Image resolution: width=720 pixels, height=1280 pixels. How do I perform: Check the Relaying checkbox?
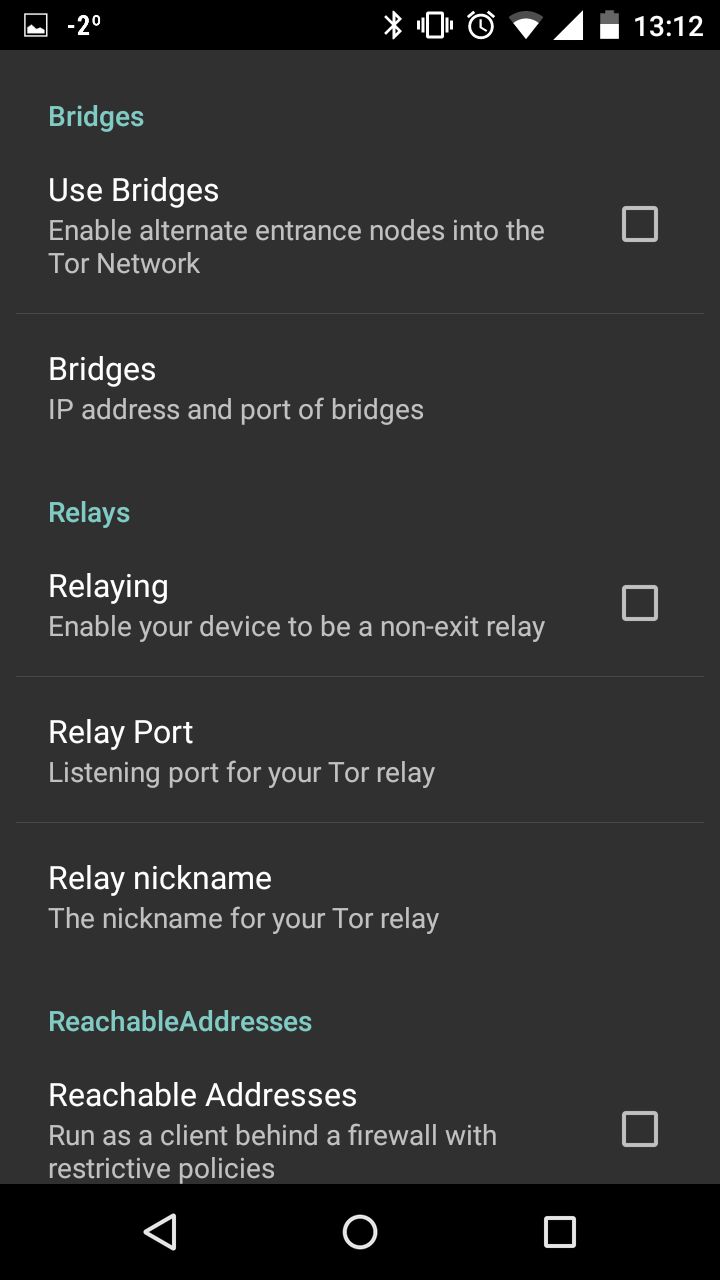coord(640,603)
